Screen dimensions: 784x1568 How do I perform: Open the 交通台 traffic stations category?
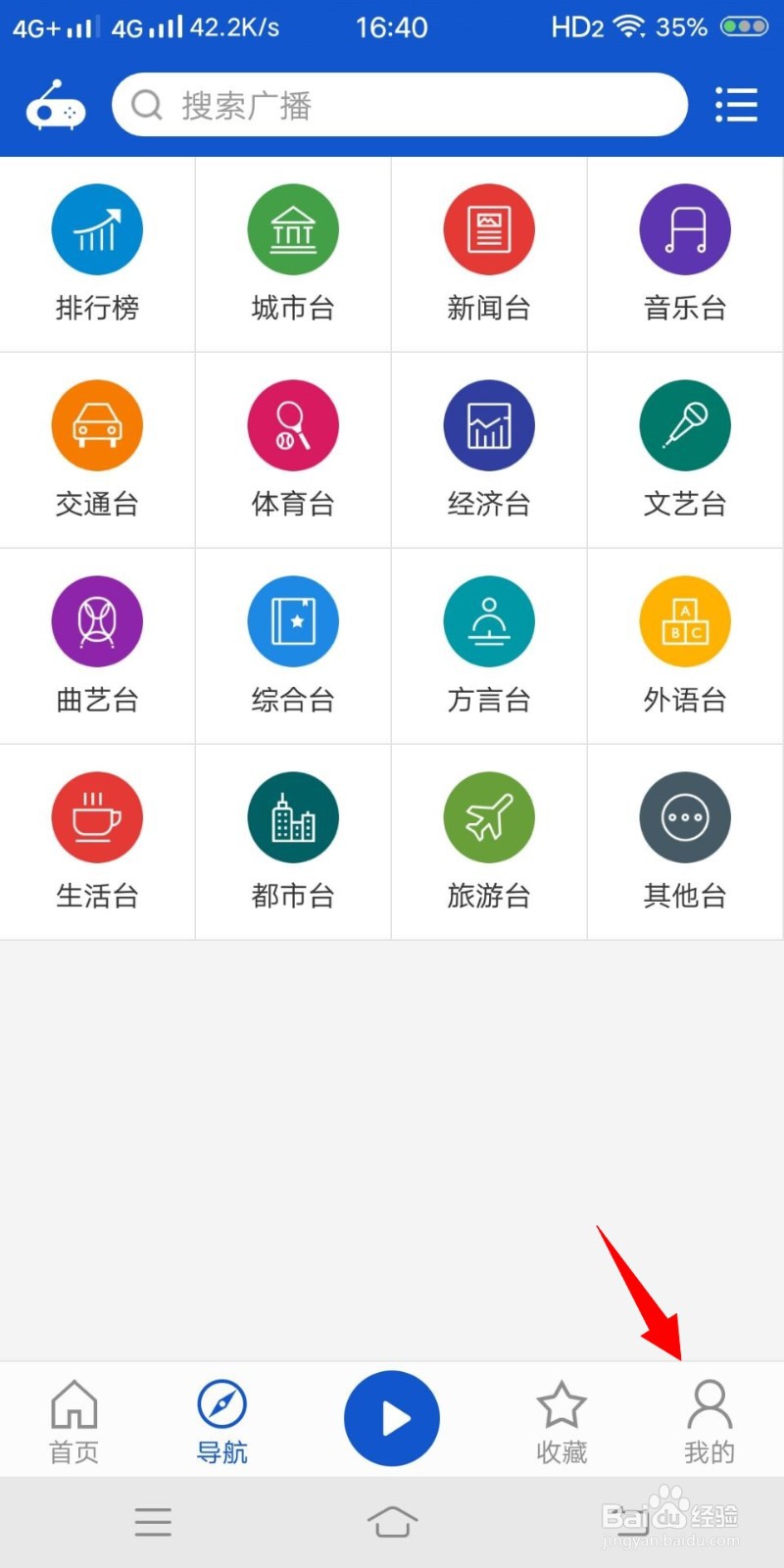click(97, 449)
